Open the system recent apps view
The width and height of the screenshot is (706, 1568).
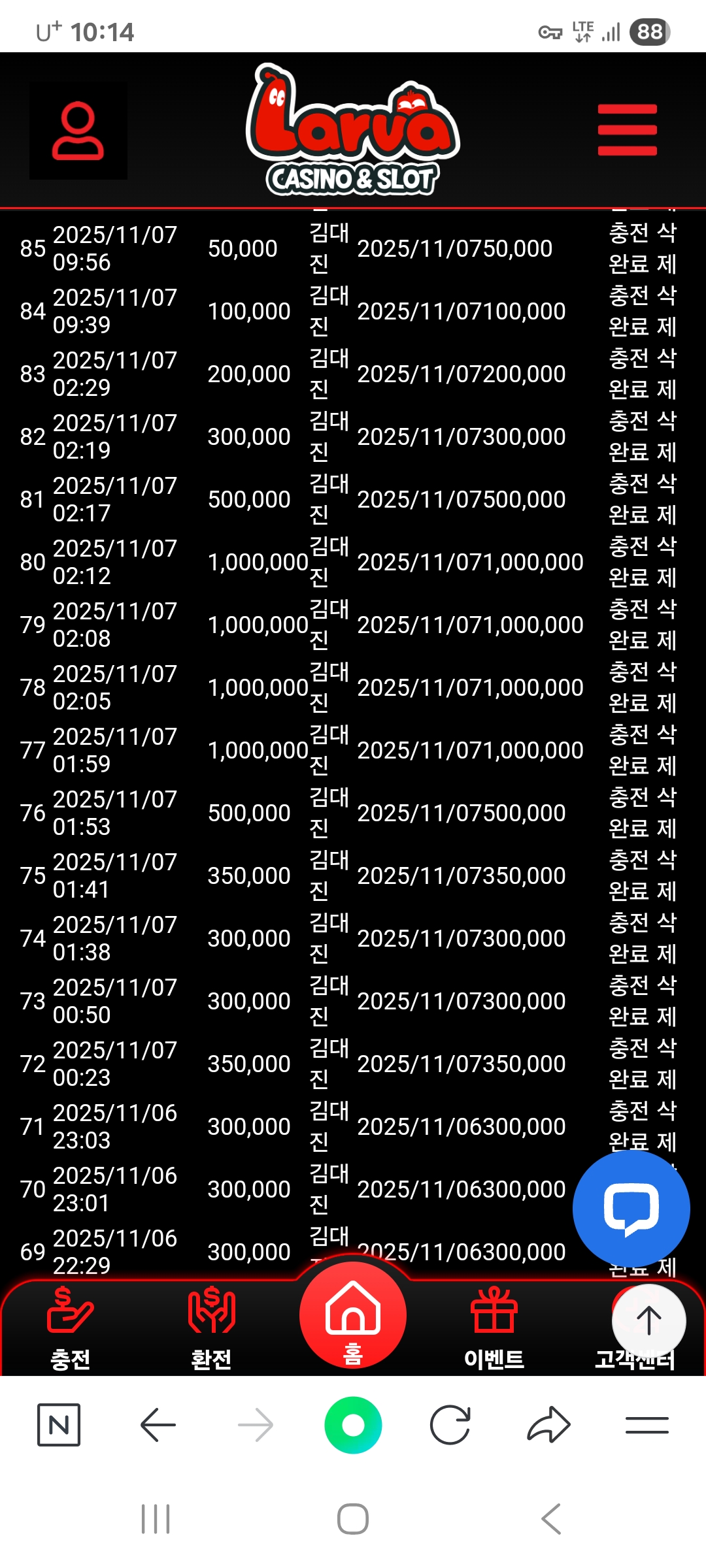point(156,1519)
